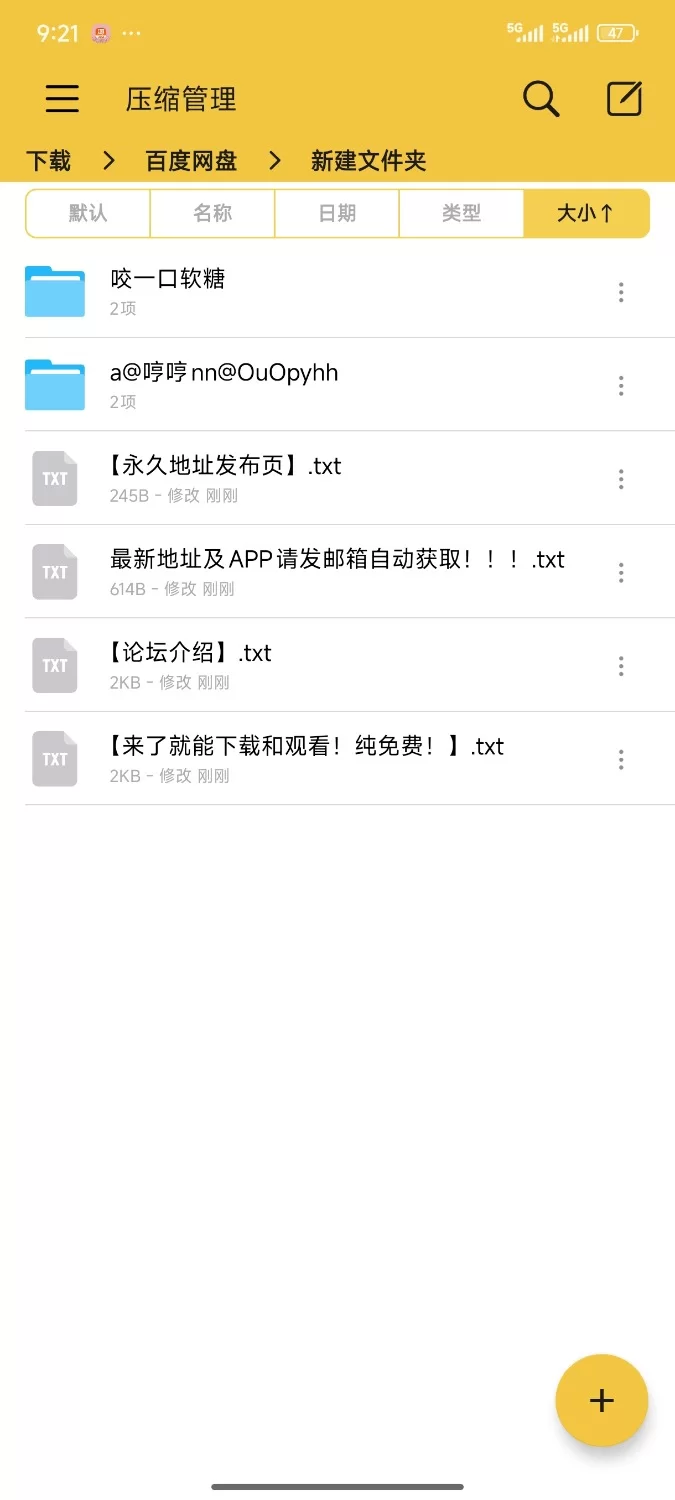Open more options for 【论坛介绍】.txt
Screen dimensions: 675x1500
tap(621, 666)
